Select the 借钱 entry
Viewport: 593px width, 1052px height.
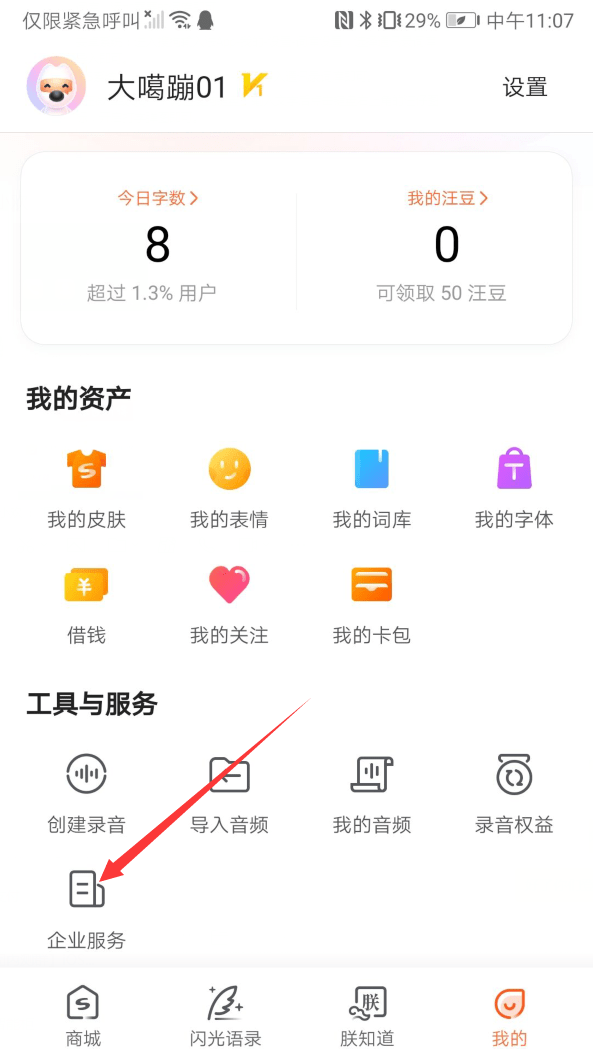pyautogui.click(x=87, y=604)
